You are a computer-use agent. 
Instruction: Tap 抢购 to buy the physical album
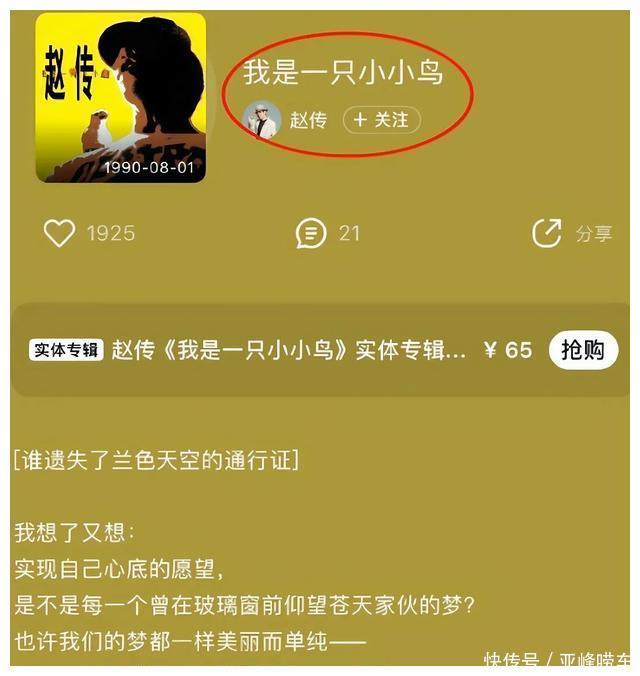(x=583, y=350)
